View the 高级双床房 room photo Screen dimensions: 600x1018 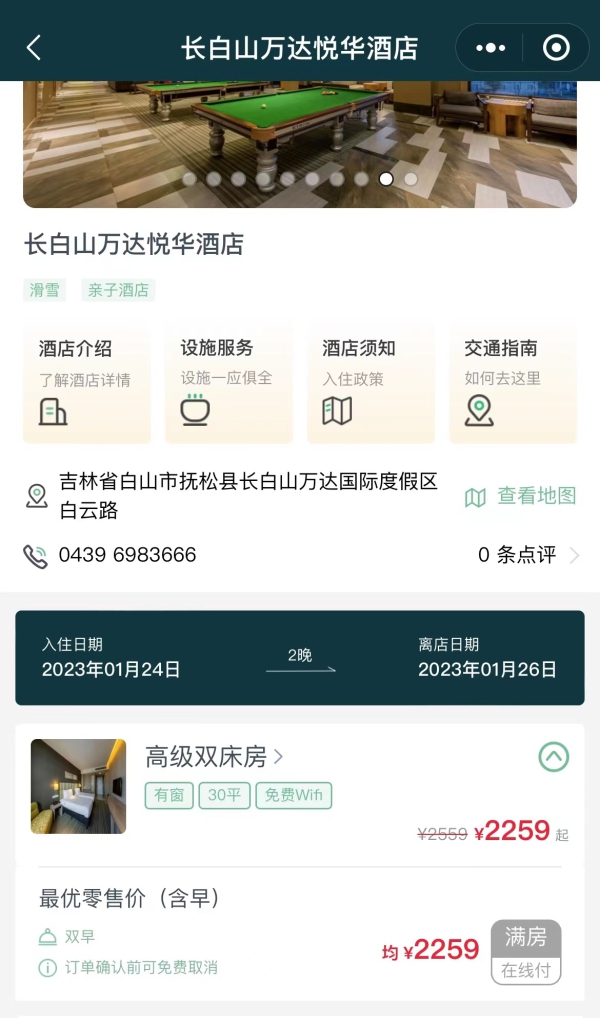coord(78,786)
